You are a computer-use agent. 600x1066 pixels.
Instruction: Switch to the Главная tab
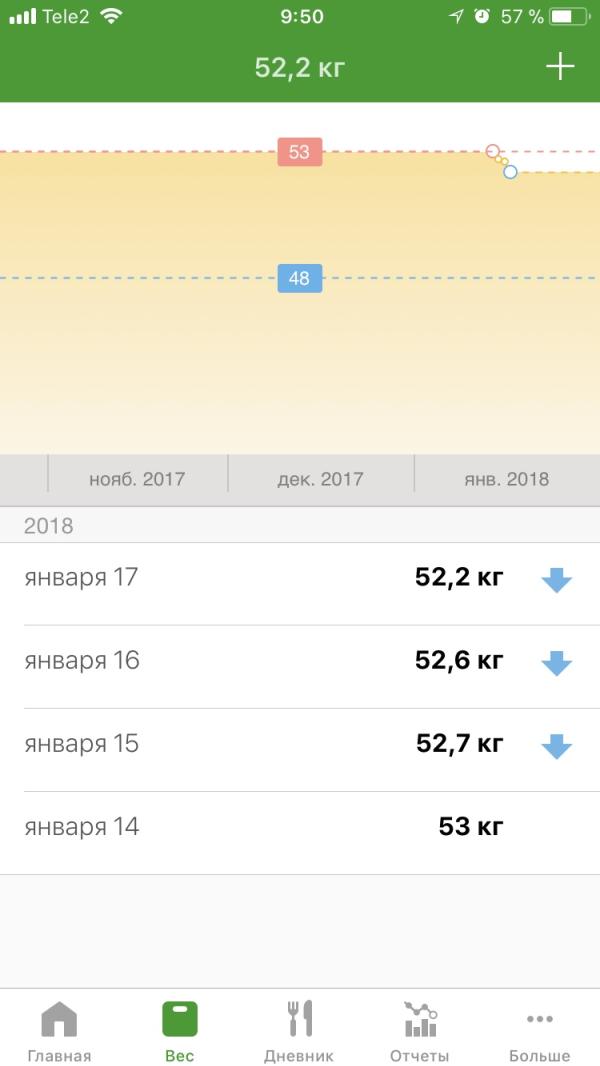pyautogui.click(x=59, y=1030)
